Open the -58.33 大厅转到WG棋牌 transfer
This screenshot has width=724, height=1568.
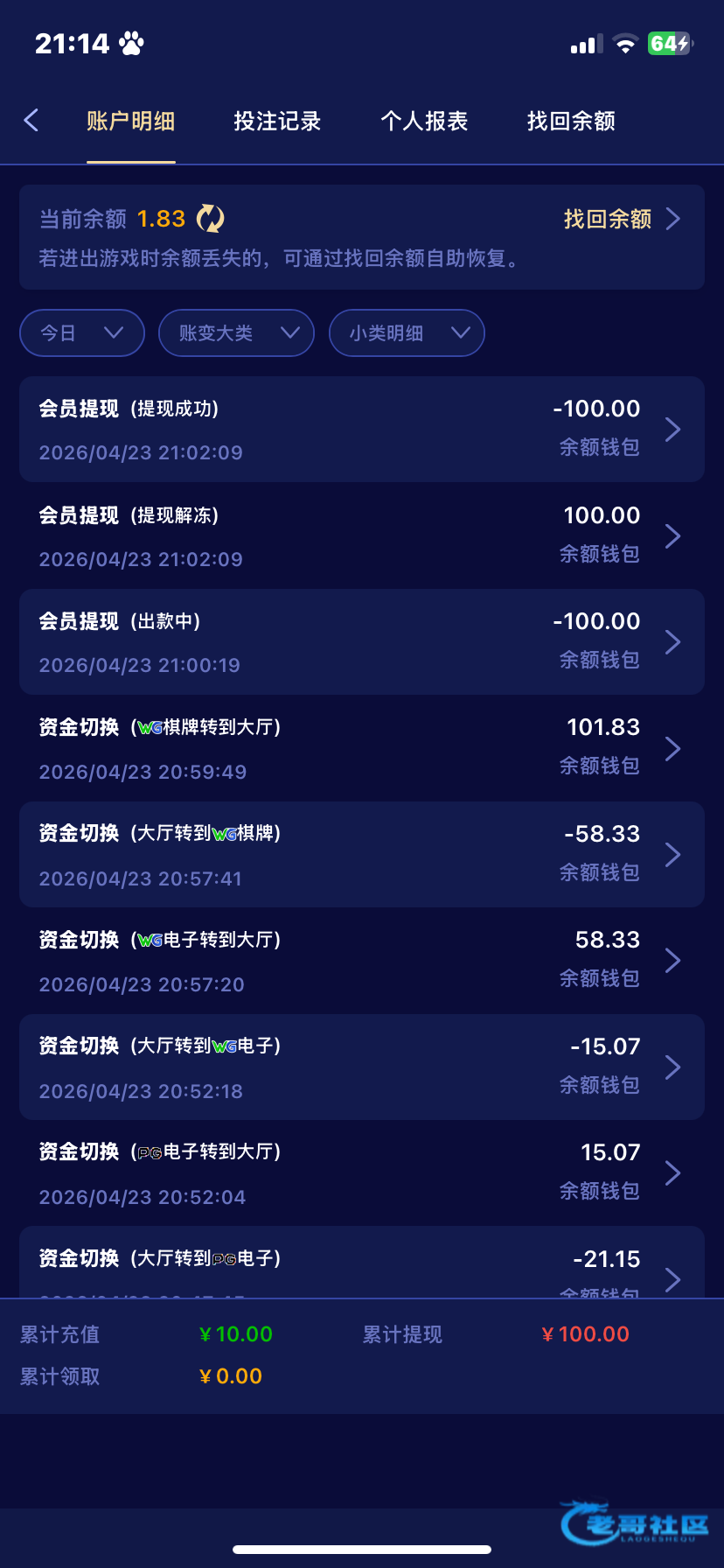pos(362,855)
